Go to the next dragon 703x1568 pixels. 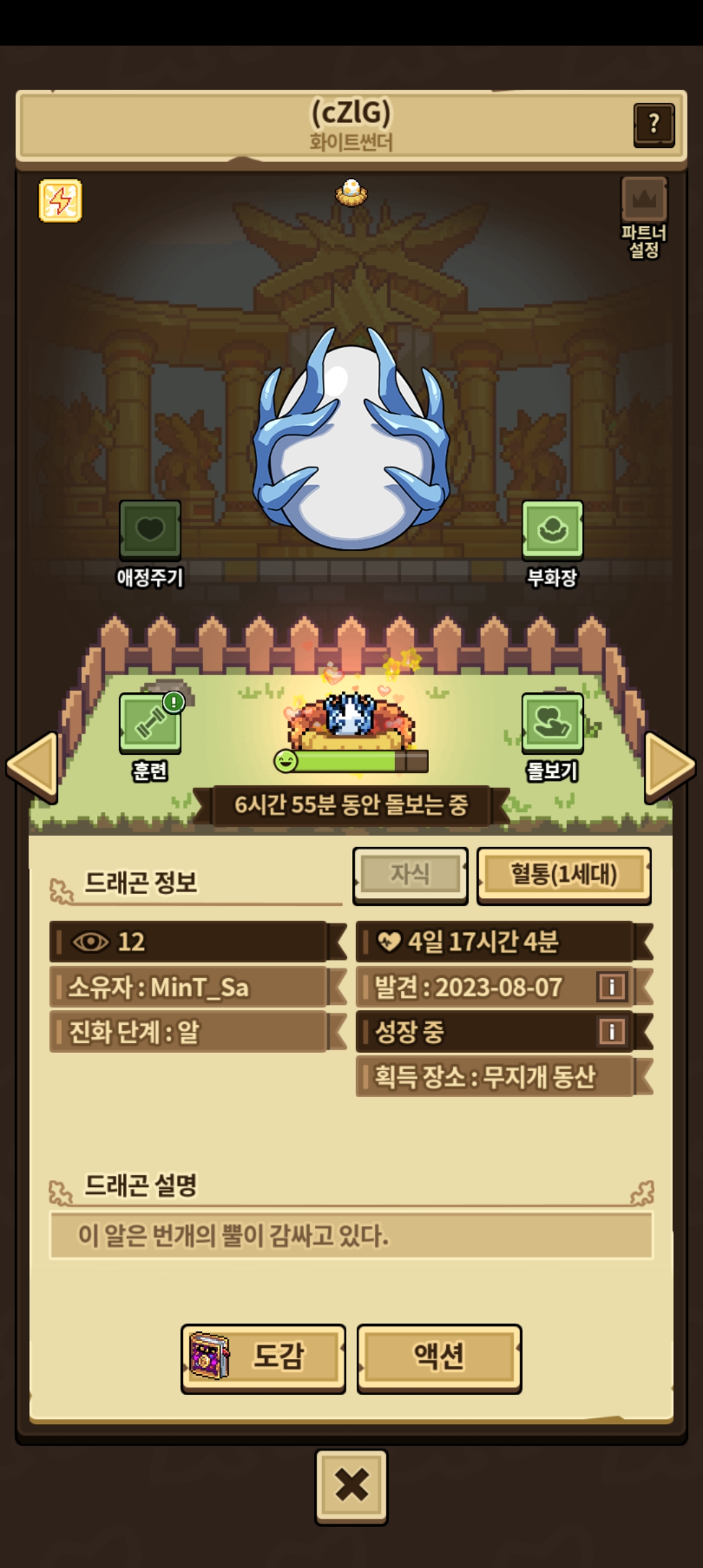(669, 766)
